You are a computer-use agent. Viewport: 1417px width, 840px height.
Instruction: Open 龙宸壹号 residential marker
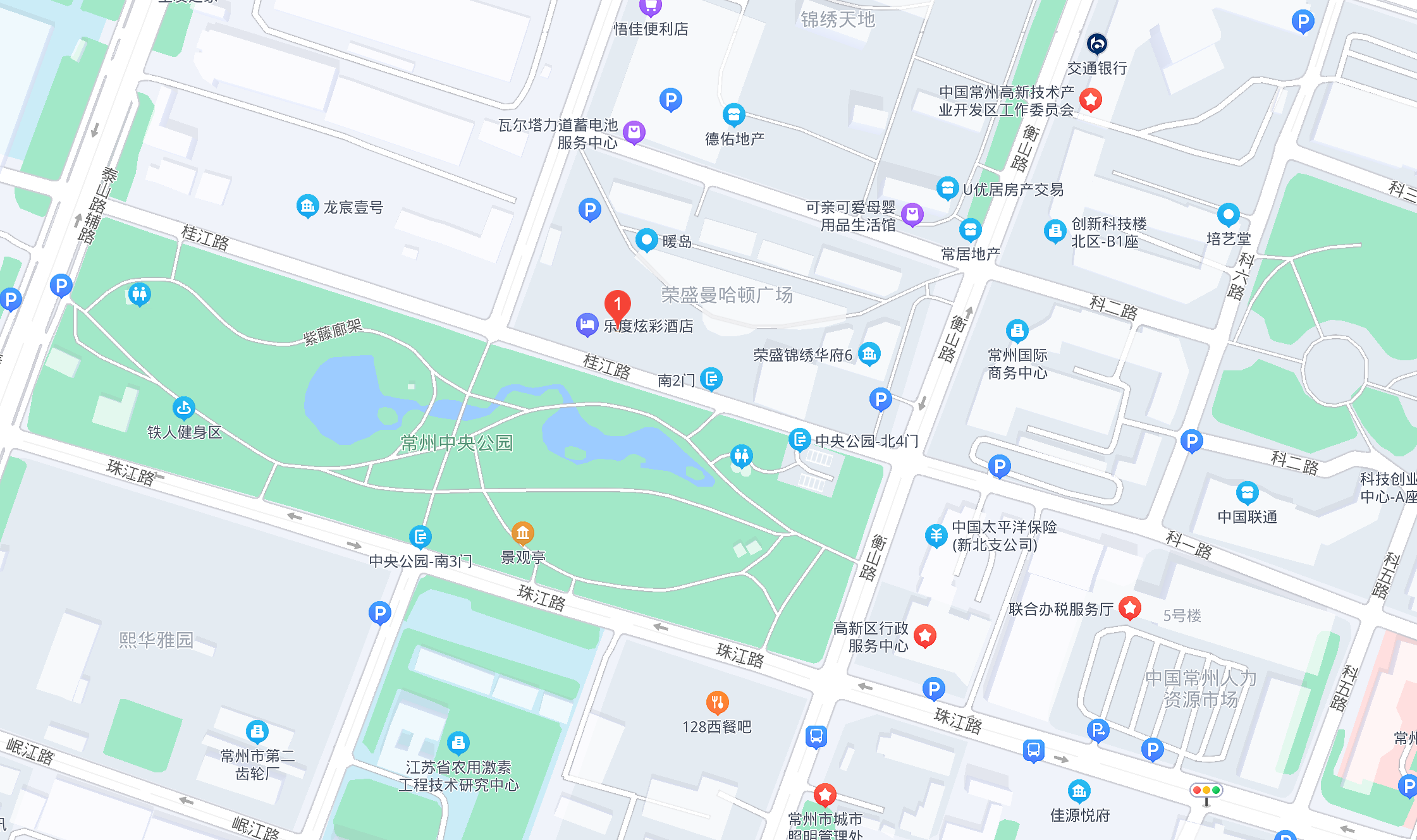[x=307, y=206]
